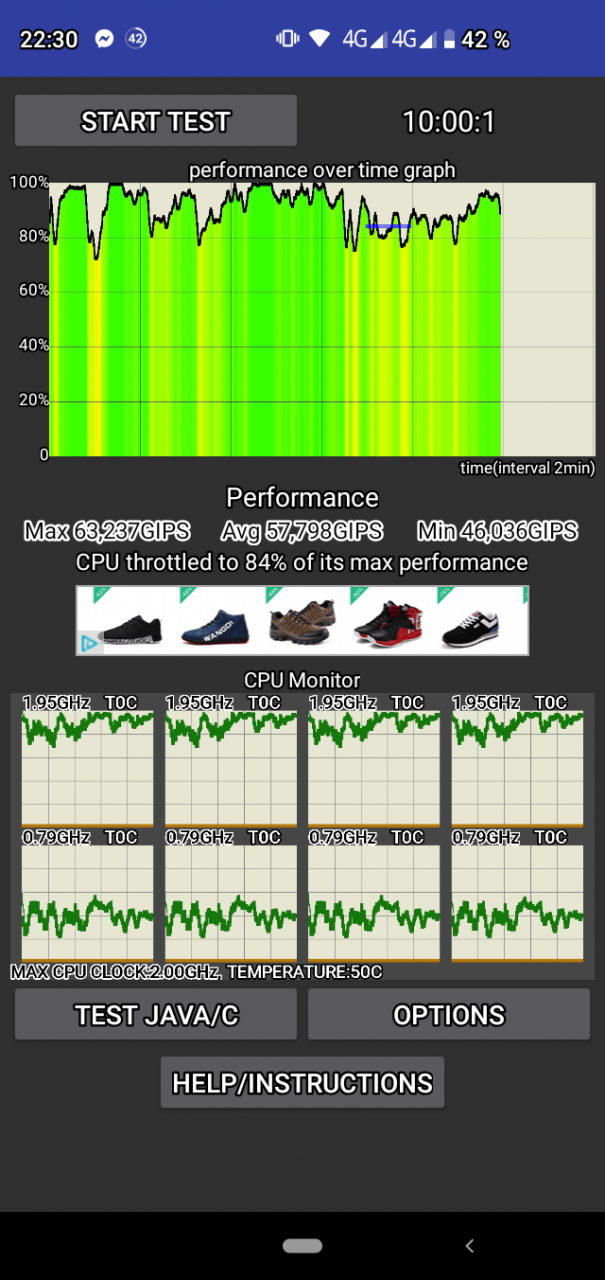Image resolution: width=605 pixels, height=1280 pixels.
Task: Tap the START TEST button
Action: (156, 121)
